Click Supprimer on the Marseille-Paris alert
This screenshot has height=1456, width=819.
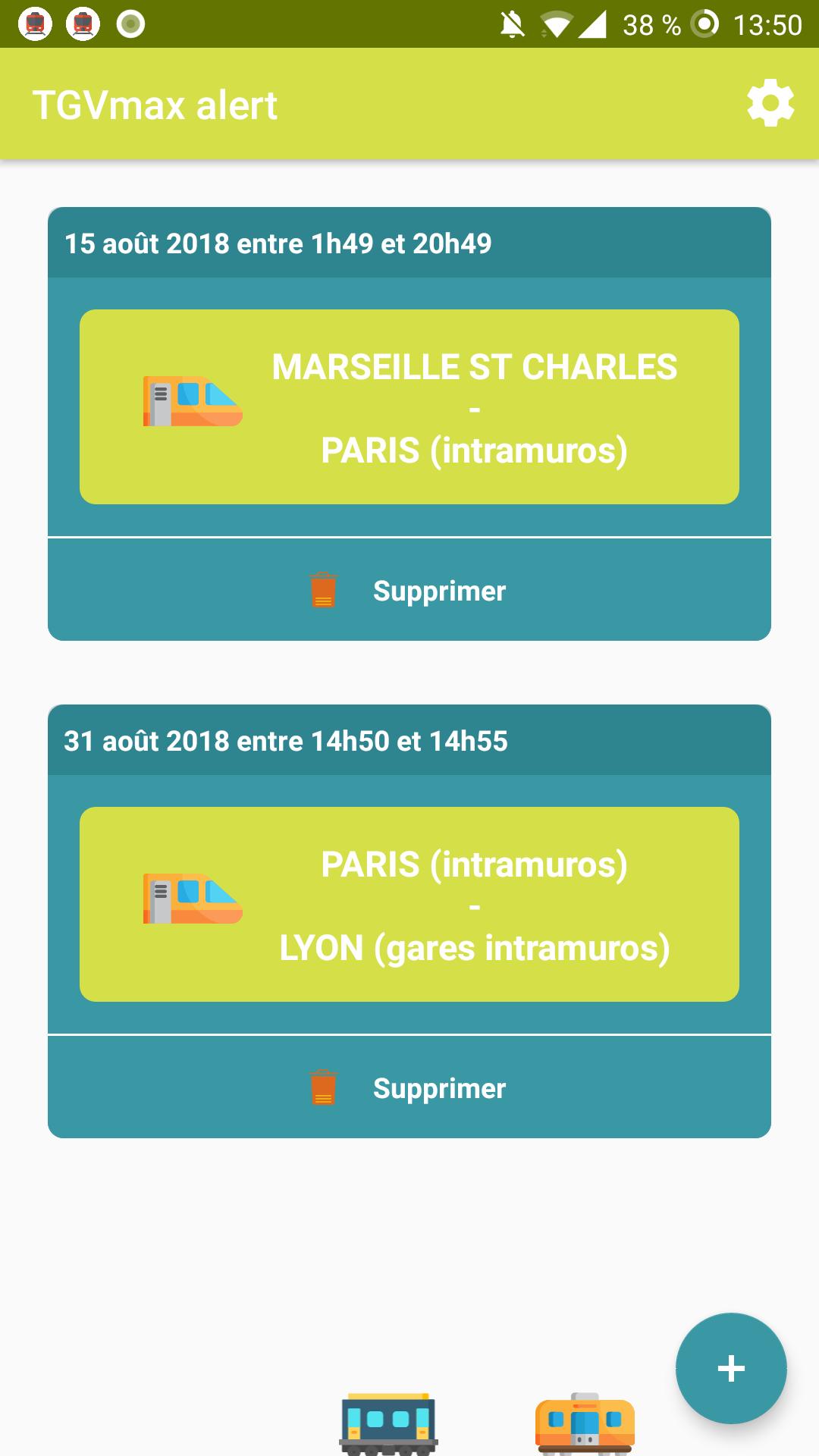438,591
